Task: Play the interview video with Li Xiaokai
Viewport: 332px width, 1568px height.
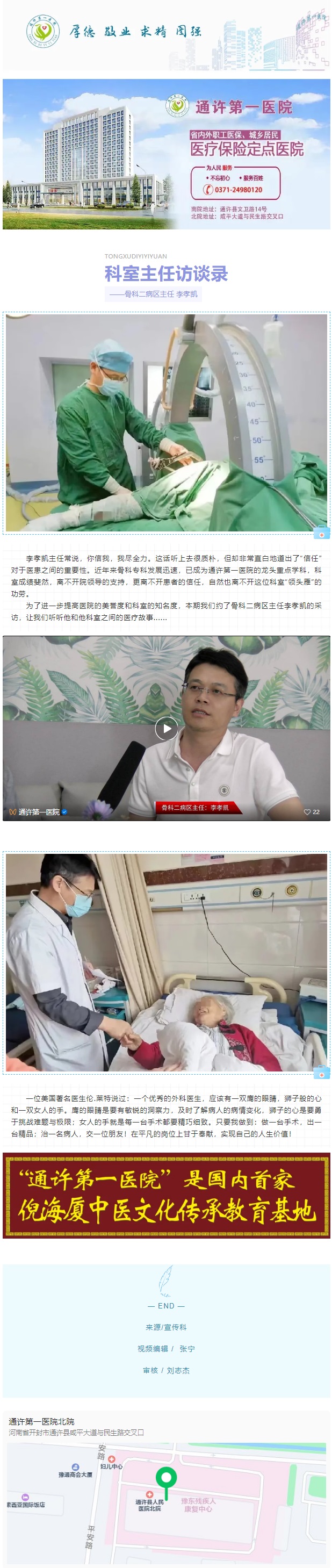Action: pyautogui.click(x=166, y=728)
